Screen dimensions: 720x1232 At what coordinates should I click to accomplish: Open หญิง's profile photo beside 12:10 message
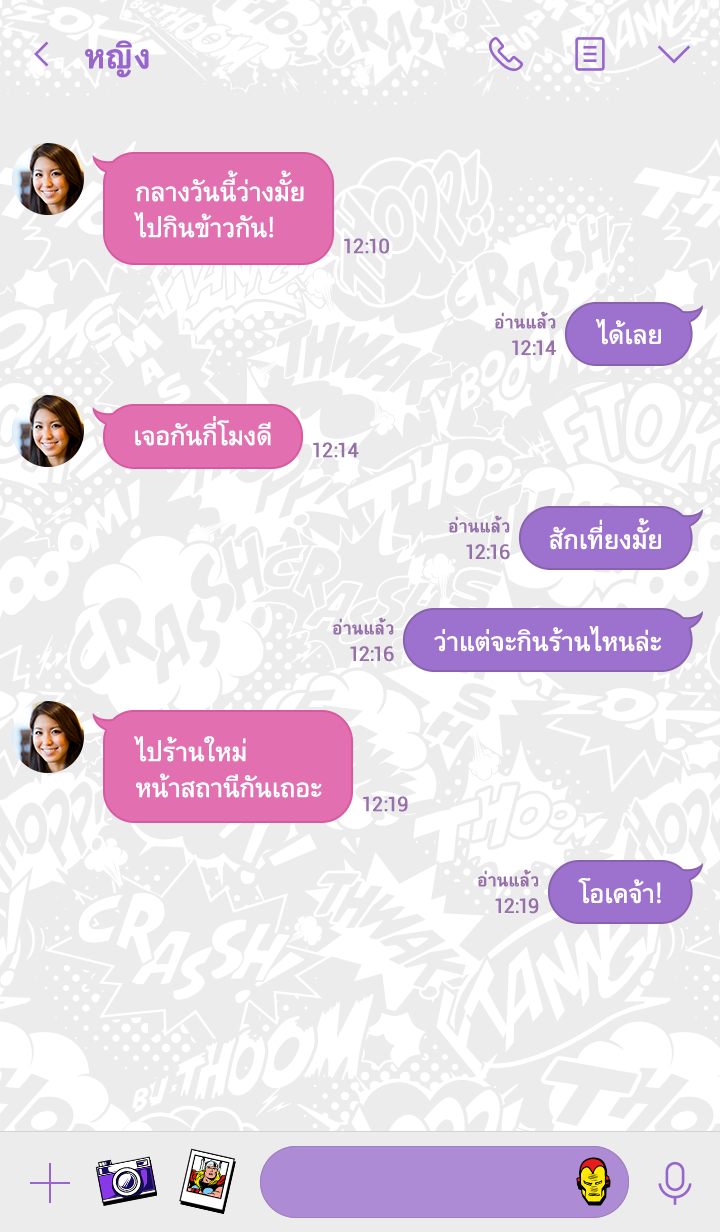click(x=48, y=179)
